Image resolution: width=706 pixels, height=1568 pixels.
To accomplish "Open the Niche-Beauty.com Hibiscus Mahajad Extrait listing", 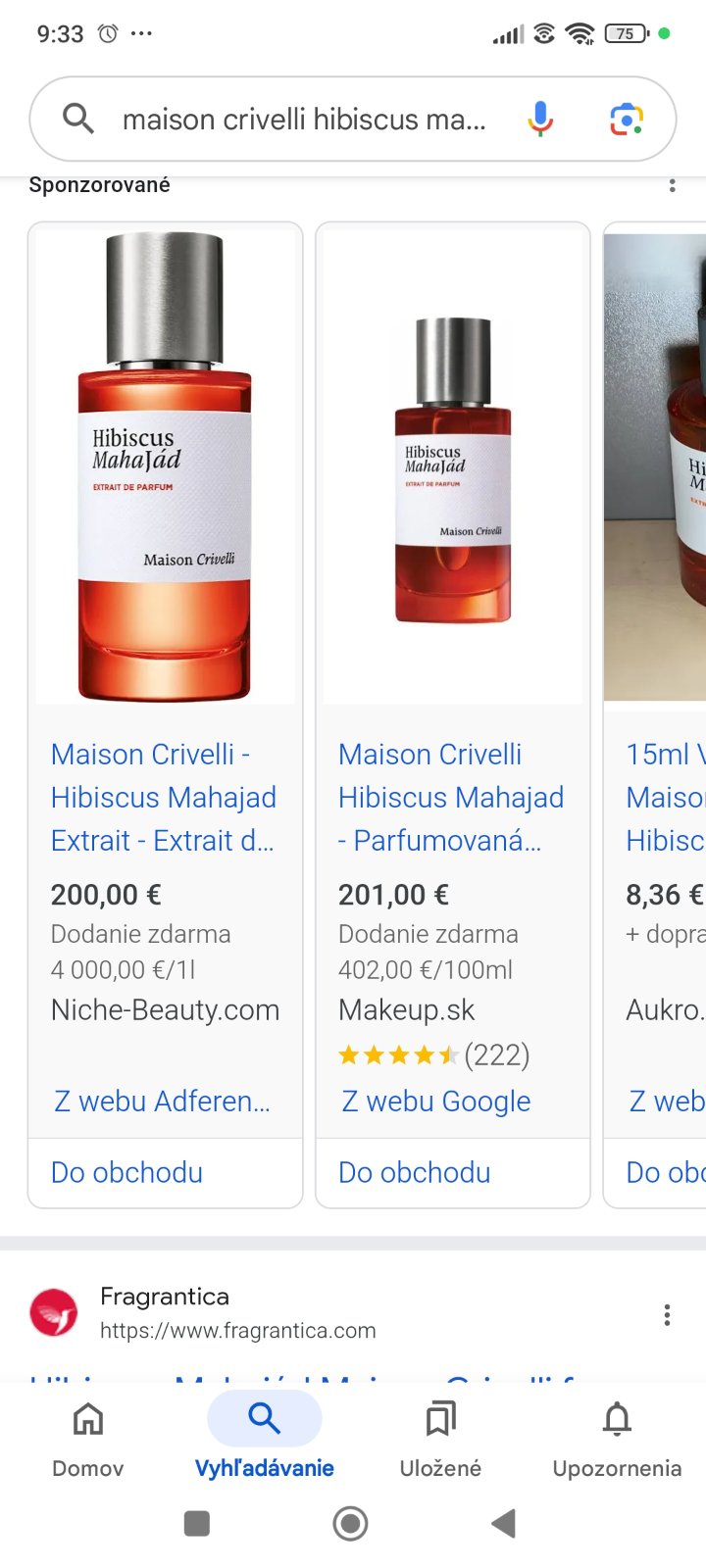I will [163, 797].
